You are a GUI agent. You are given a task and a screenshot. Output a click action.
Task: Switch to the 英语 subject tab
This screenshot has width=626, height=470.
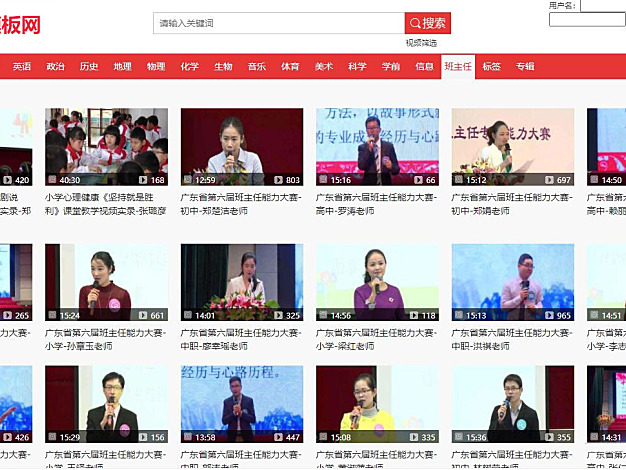(22, 67)
